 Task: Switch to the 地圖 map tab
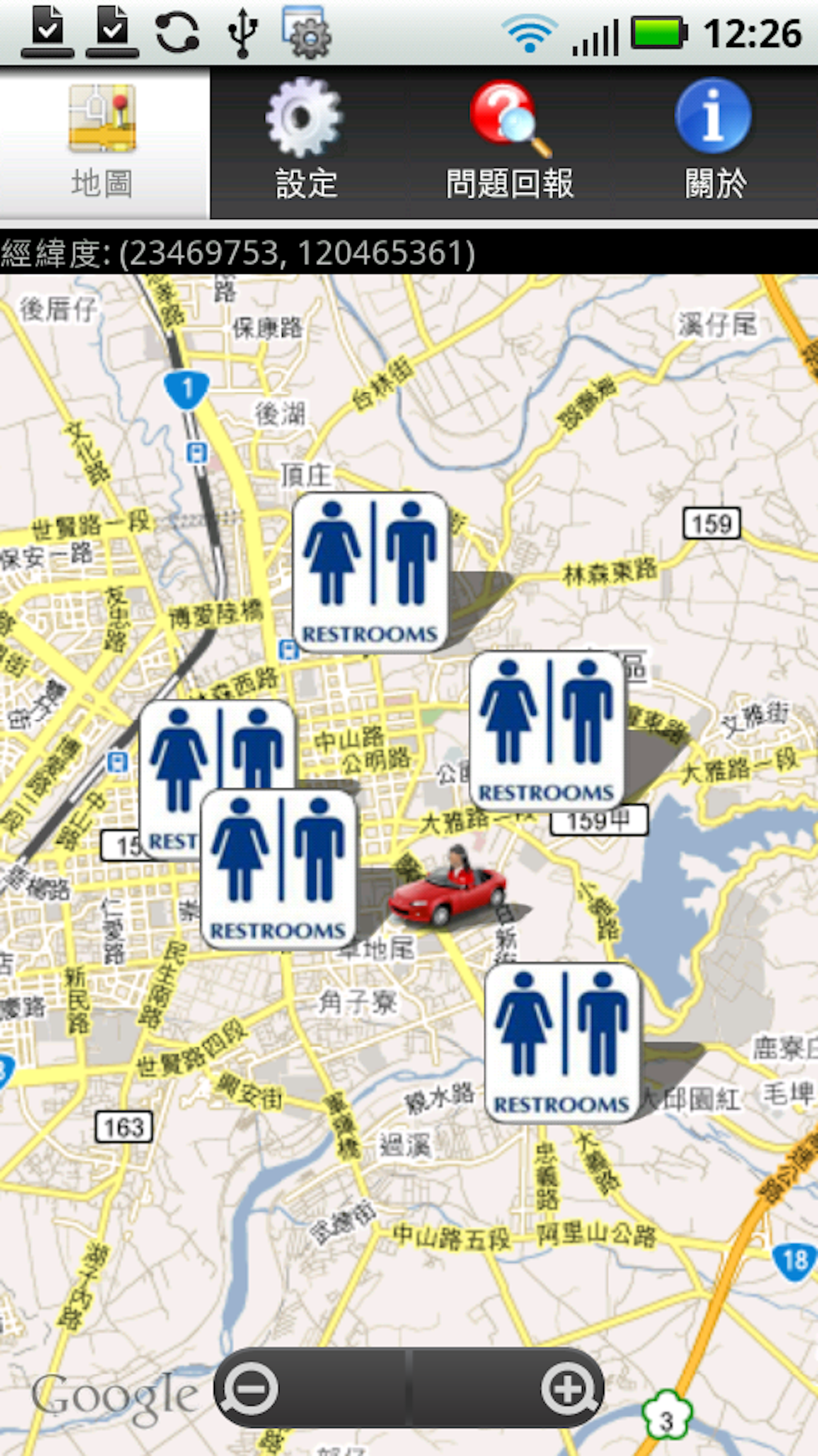point(103,143)
